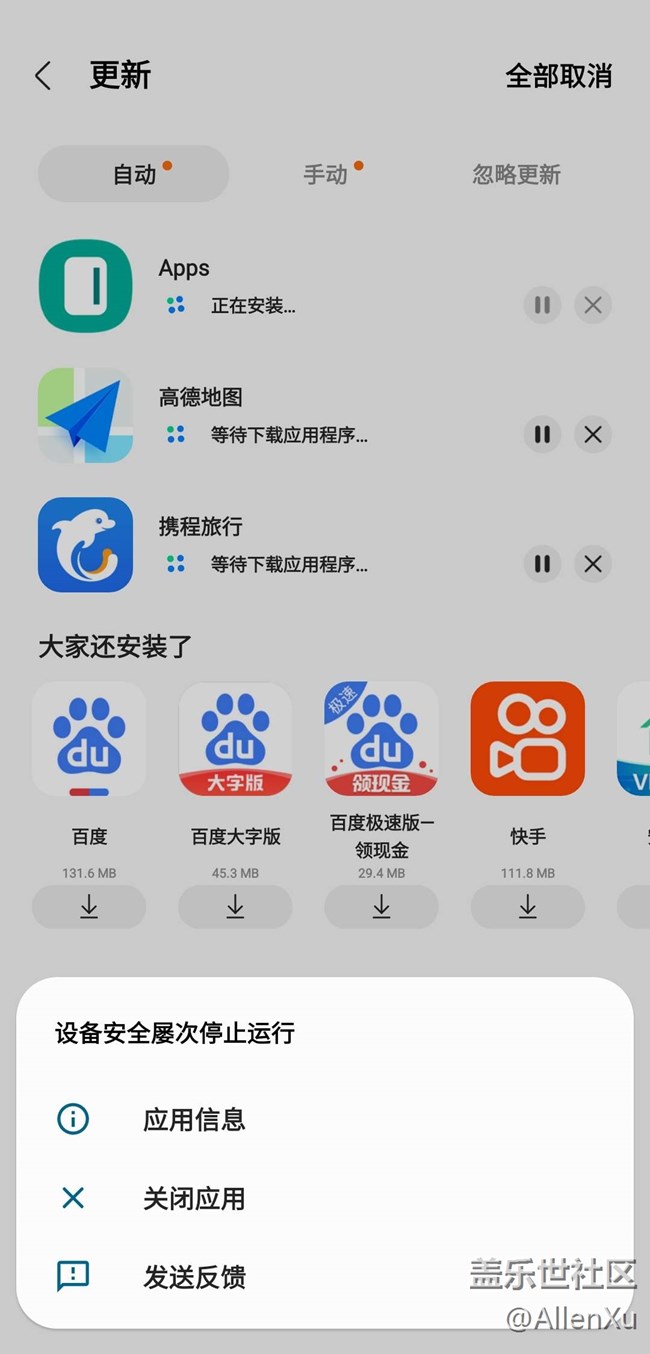Image resolution: width=650 pixels, height=1354 pixels.
Task: Open the 快手 app icon
Action: pos(527,739)
